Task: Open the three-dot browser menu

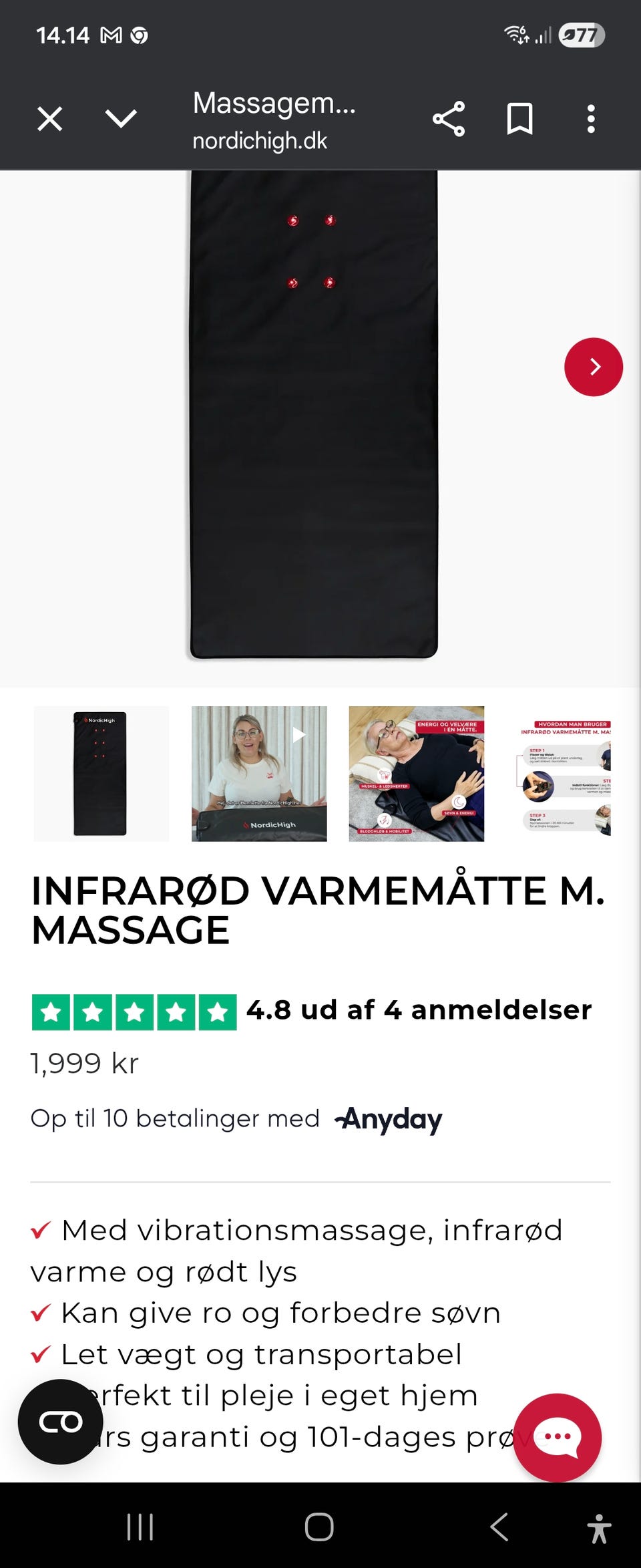Action: pos(590,118)
